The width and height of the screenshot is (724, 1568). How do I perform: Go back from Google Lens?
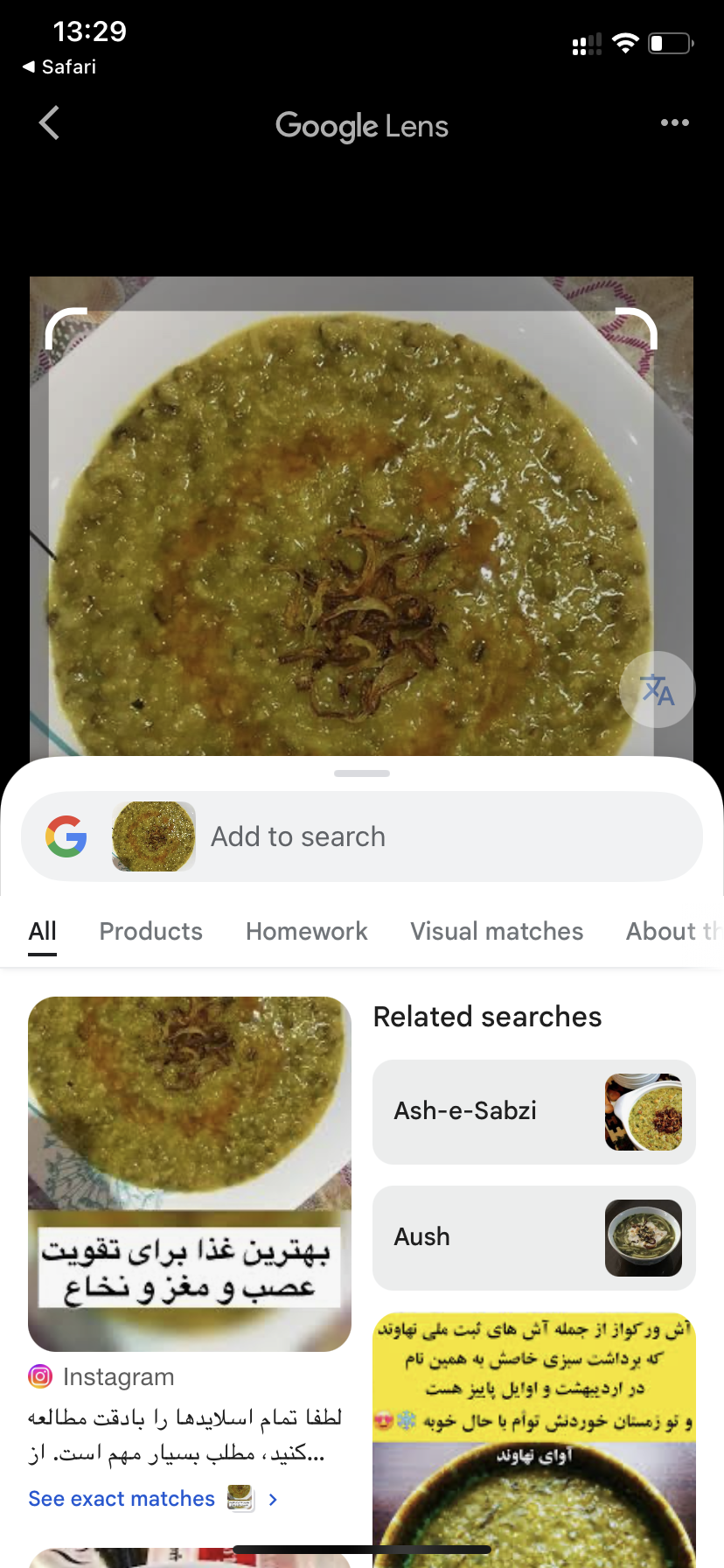[x=50, y=123]
